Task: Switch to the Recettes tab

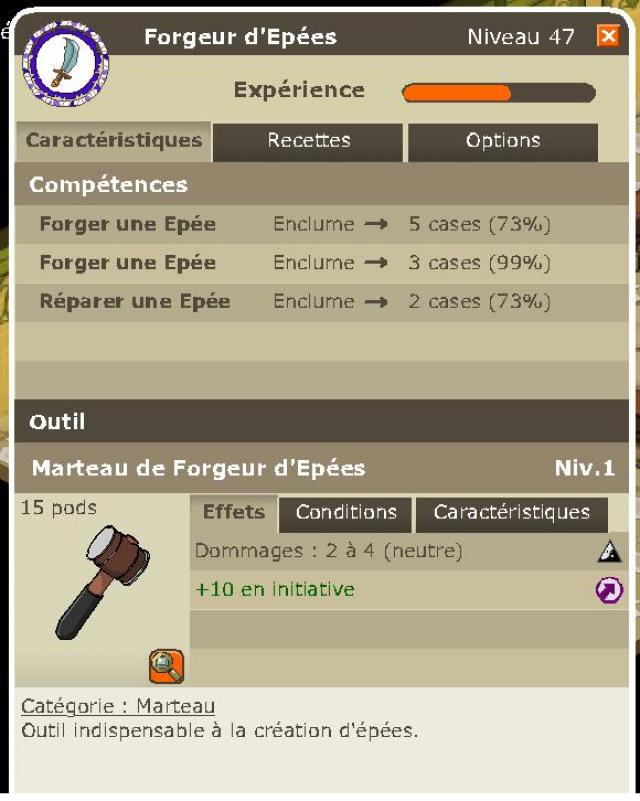Action: 308,141
